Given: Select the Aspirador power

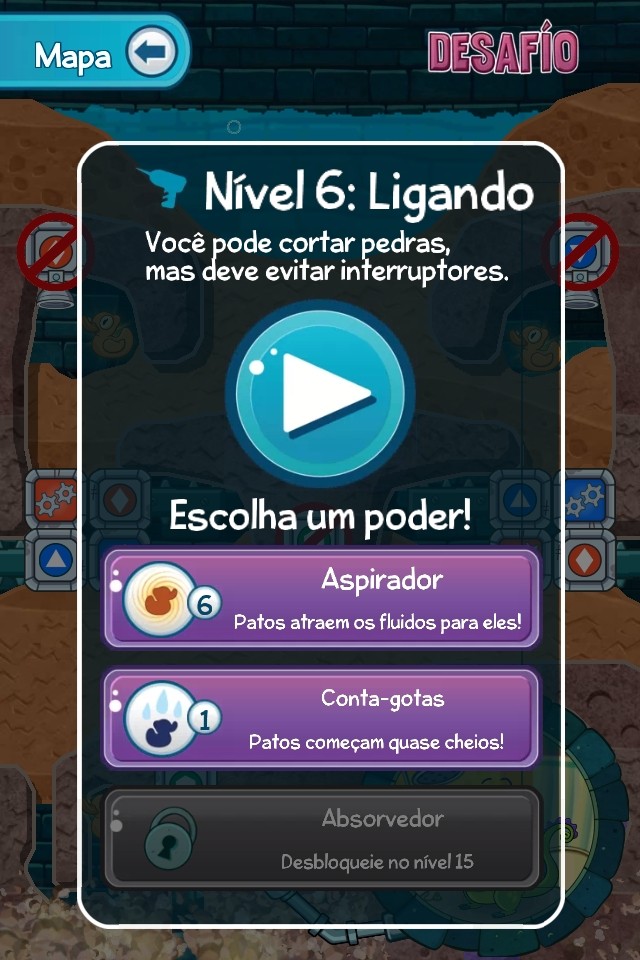Looking at the screenshot, I should tap(321, 598).
